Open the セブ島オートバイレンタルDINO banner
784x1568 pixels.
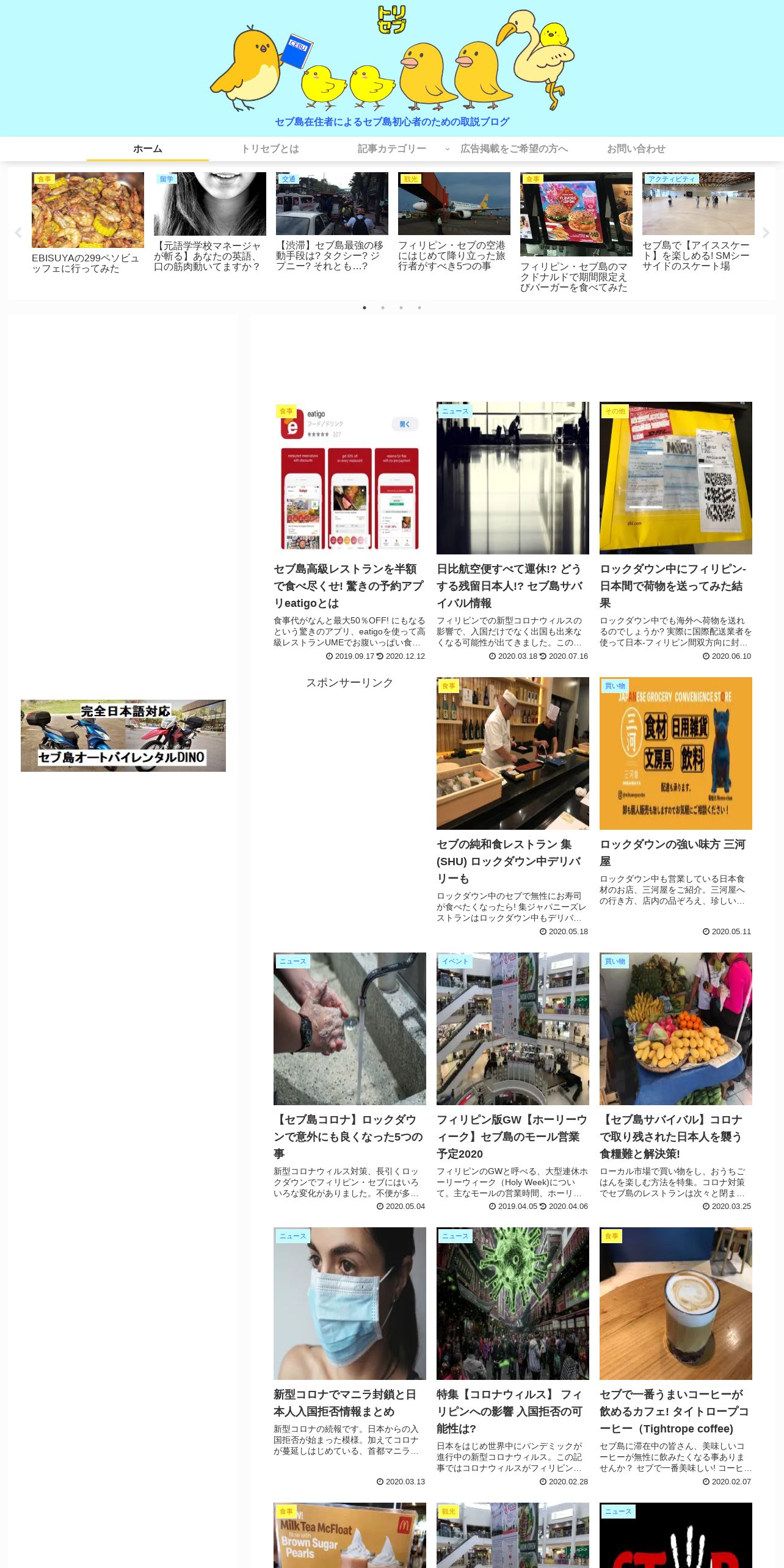(x=123, y=736)
